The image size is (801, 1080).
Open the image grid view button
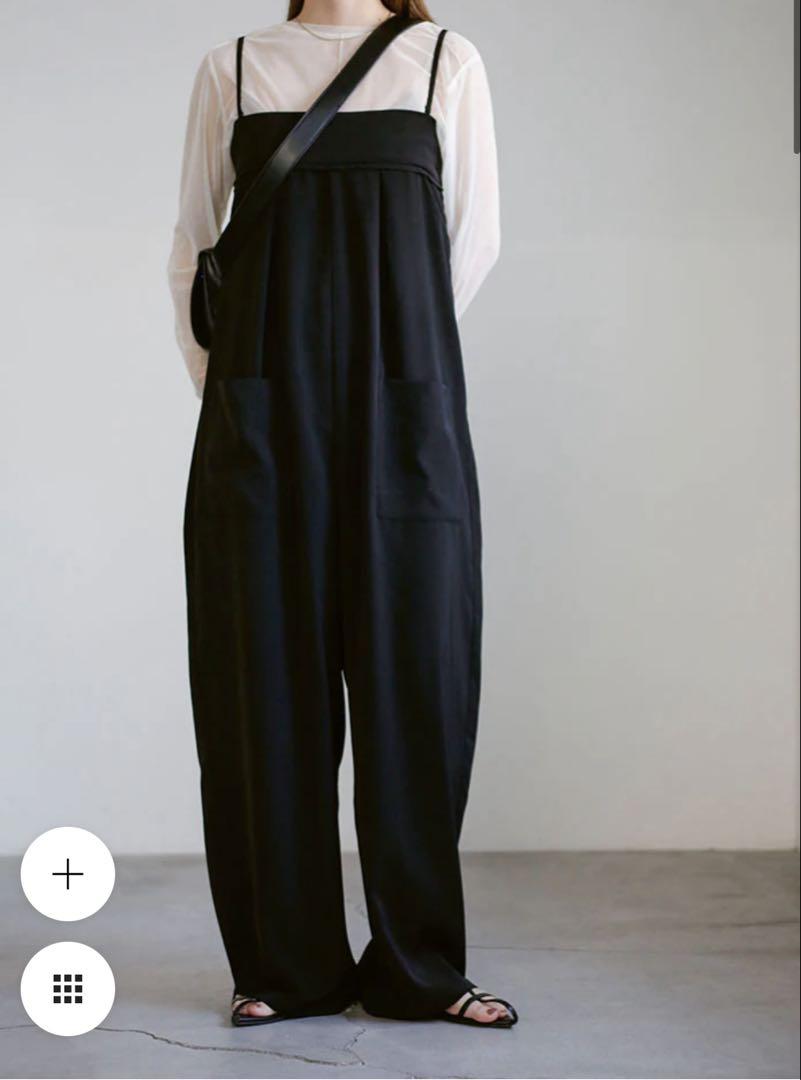point(68,988)
